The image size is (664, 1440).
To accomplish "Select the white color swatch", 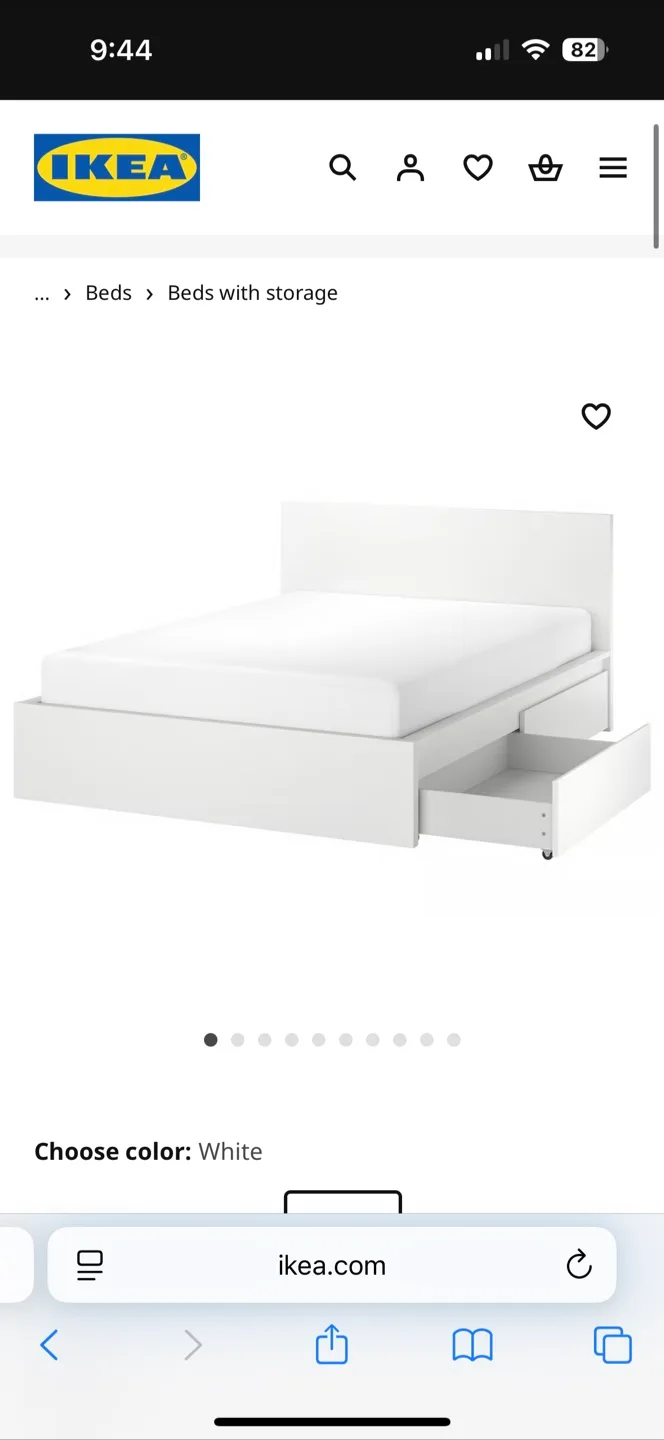I will [x=342, y=1201].
